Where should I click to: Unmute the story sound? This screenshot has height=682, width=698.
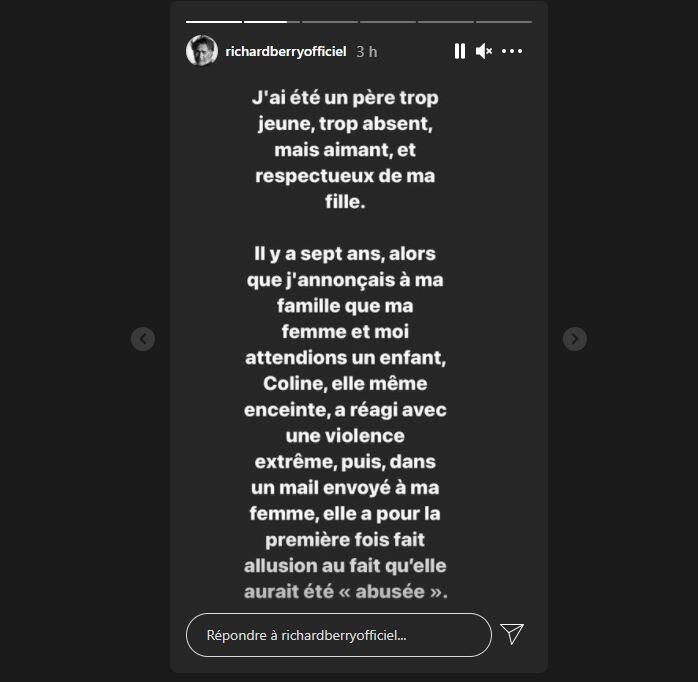tap(484, 51)
